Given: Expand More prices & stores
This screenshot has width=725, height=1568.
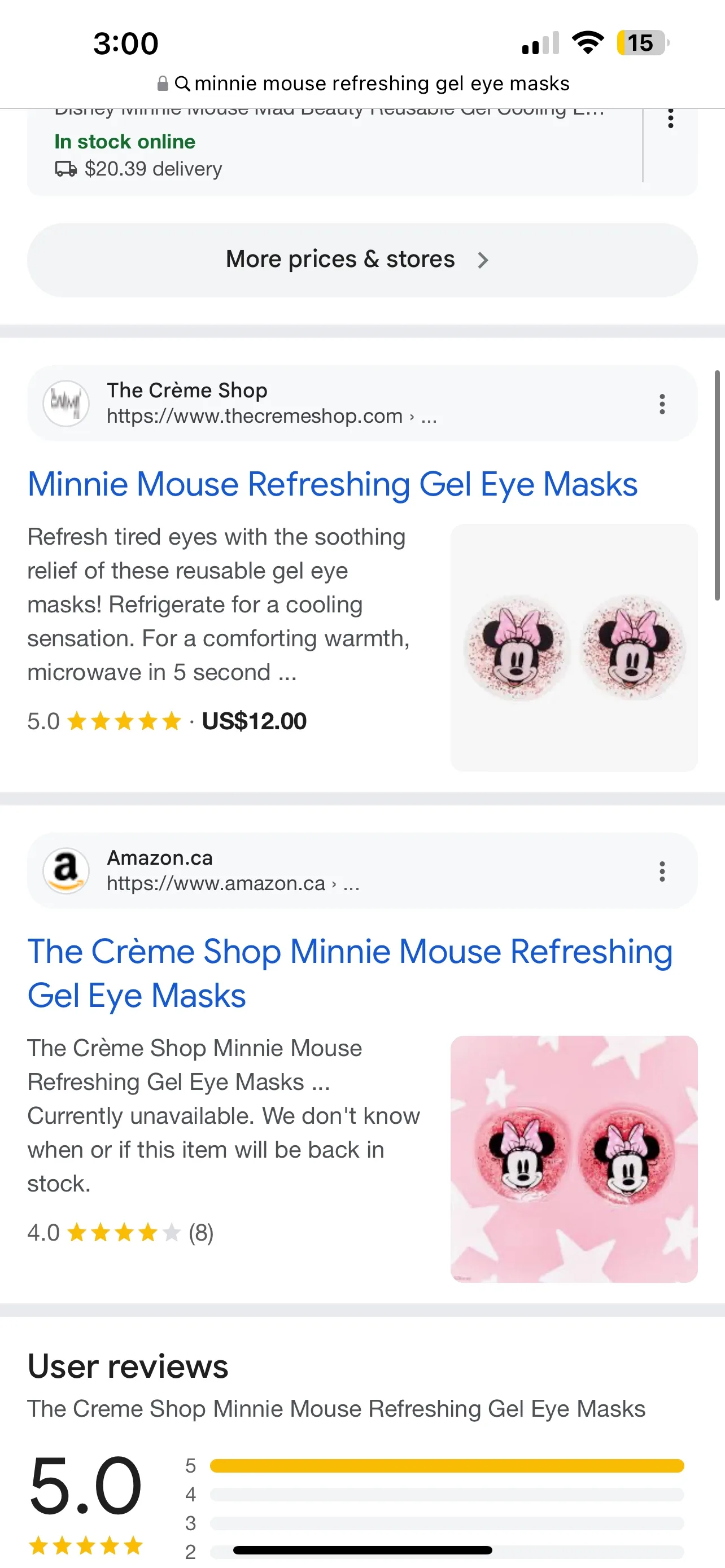Looking at the screenshot, I should 362,260.
